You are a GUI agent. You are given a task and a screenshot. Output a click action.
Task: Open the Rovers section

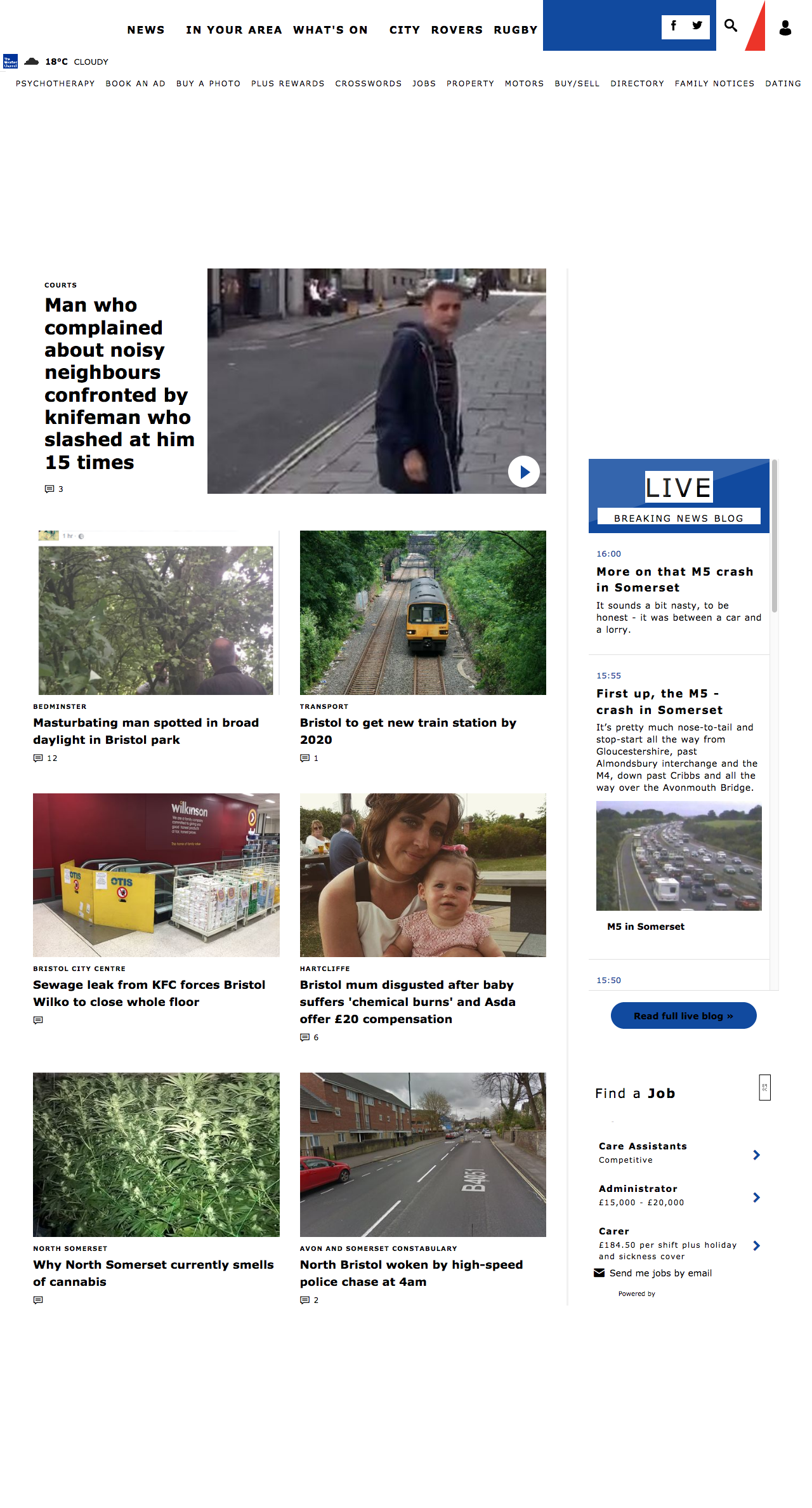click(457, 30)
